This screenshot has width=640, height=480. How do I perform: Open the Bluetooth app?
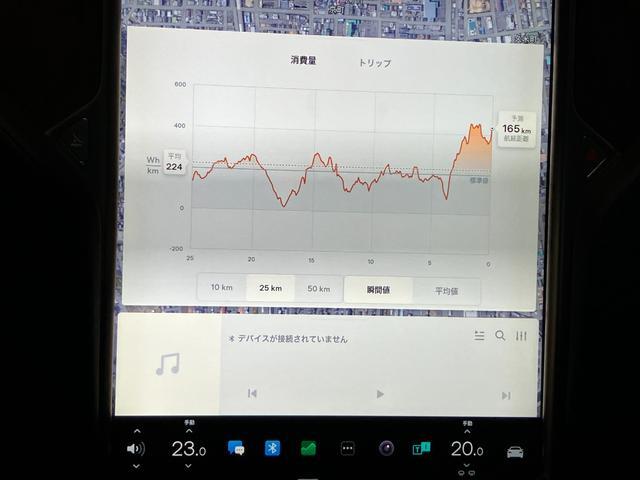pyautogui.click(x=272, y=448)
